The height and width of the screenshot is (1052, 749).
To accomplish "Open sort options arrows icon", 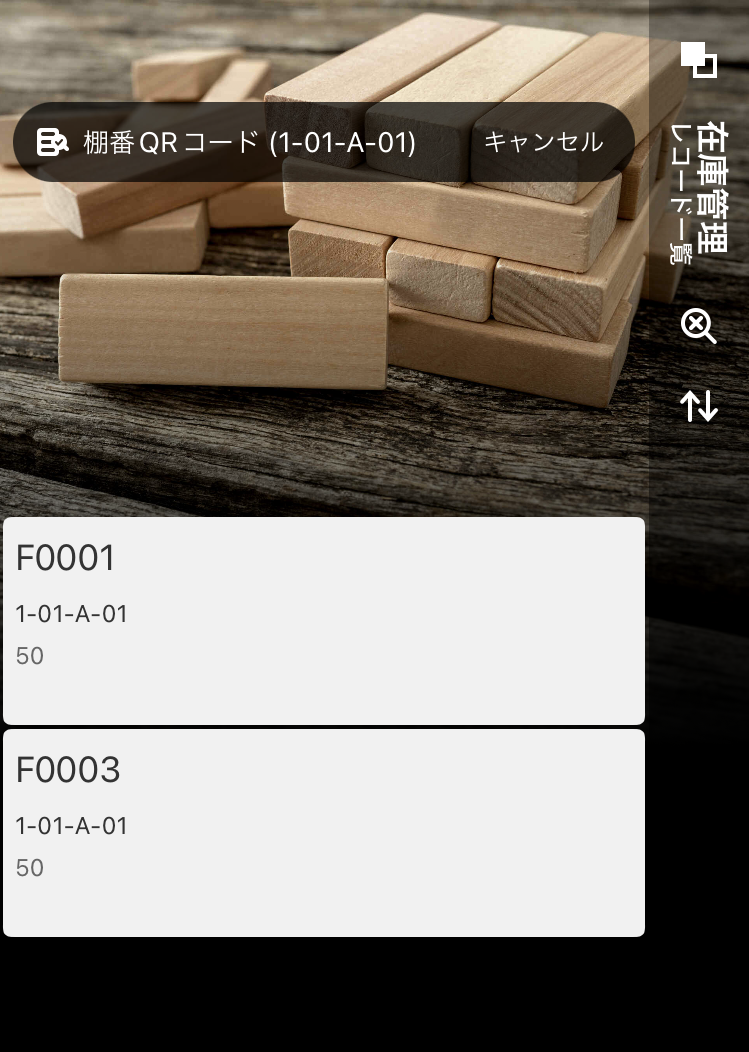I will coord(698,405).
